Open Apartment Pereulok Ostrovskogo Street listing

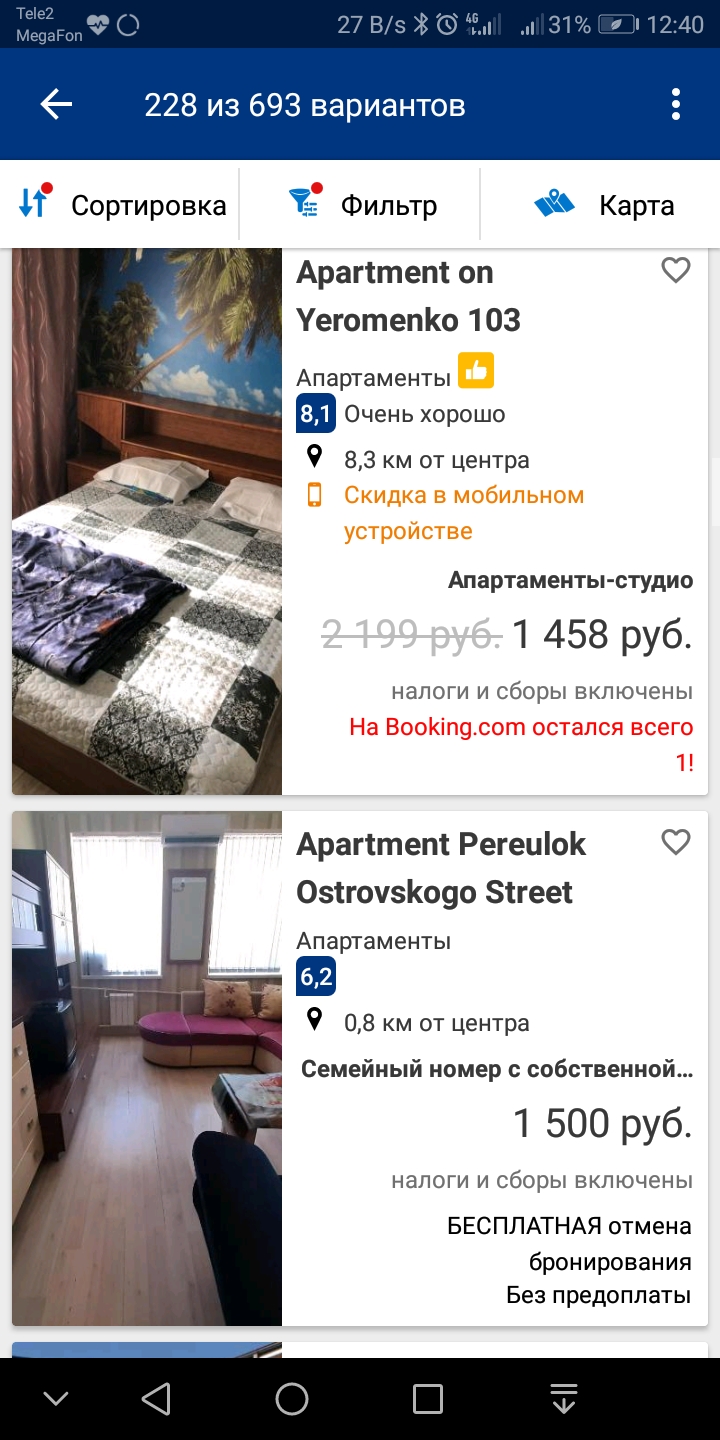point(440,868)
